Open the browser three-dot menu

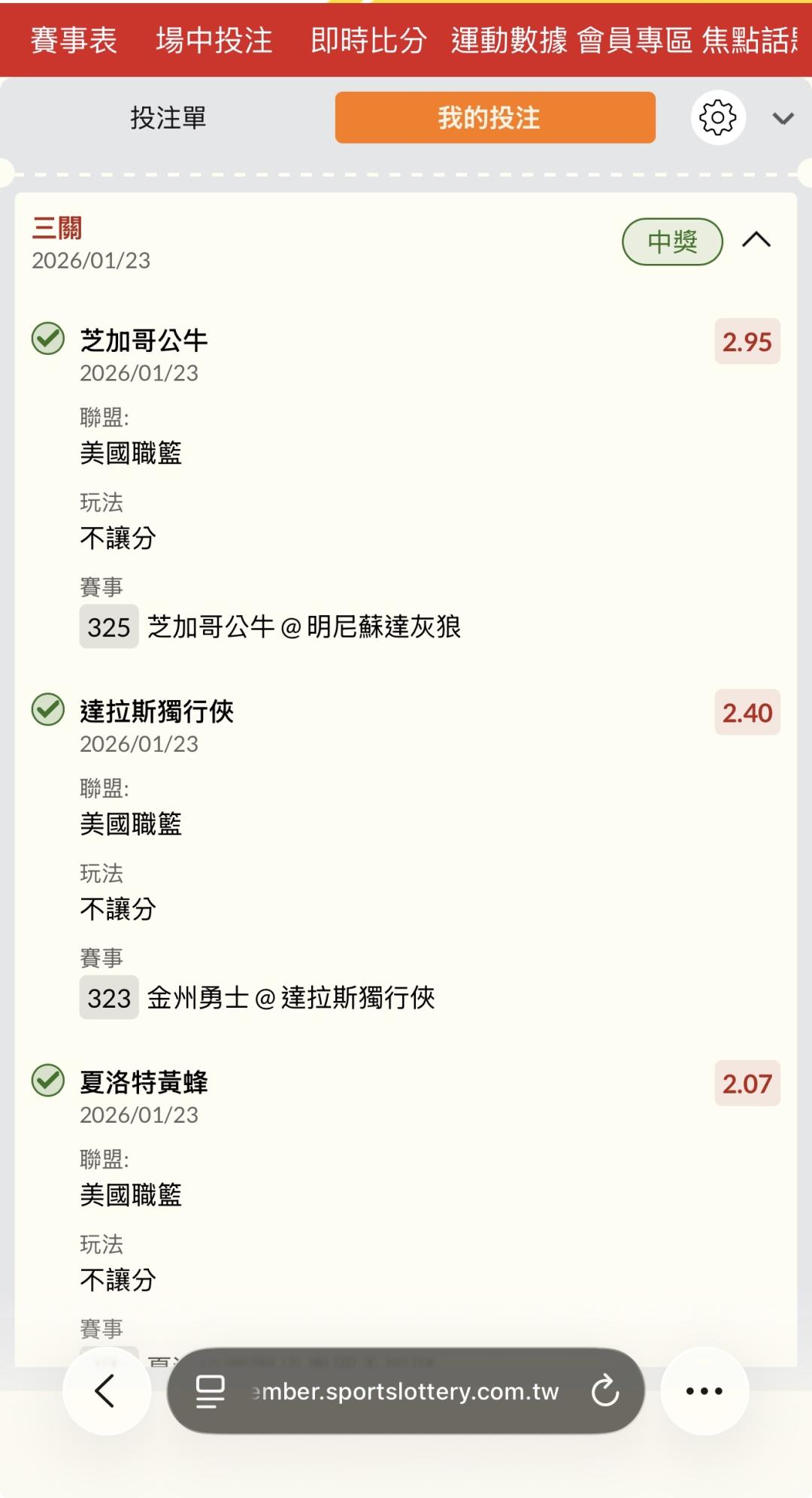tap(704, 1391)
